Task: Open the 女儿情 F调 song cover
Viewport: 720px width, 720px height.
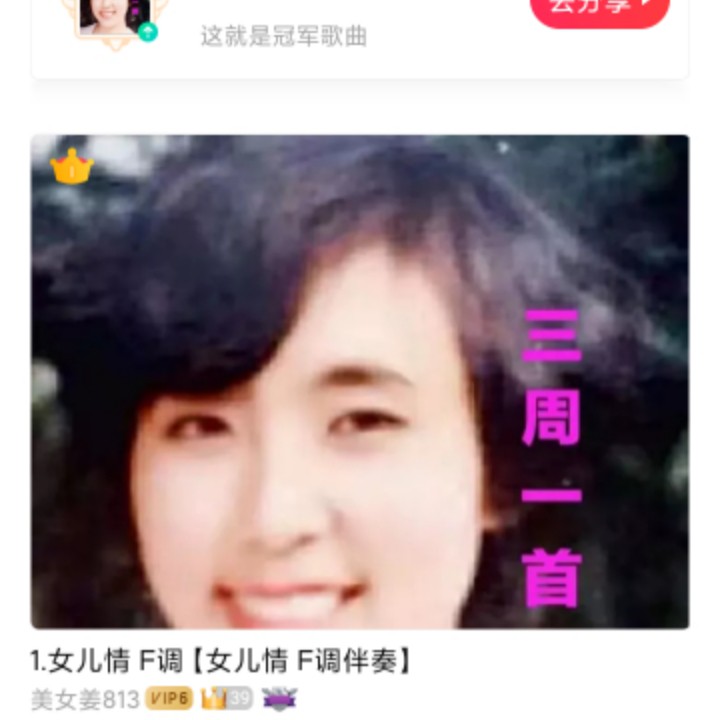Action: 360,381
